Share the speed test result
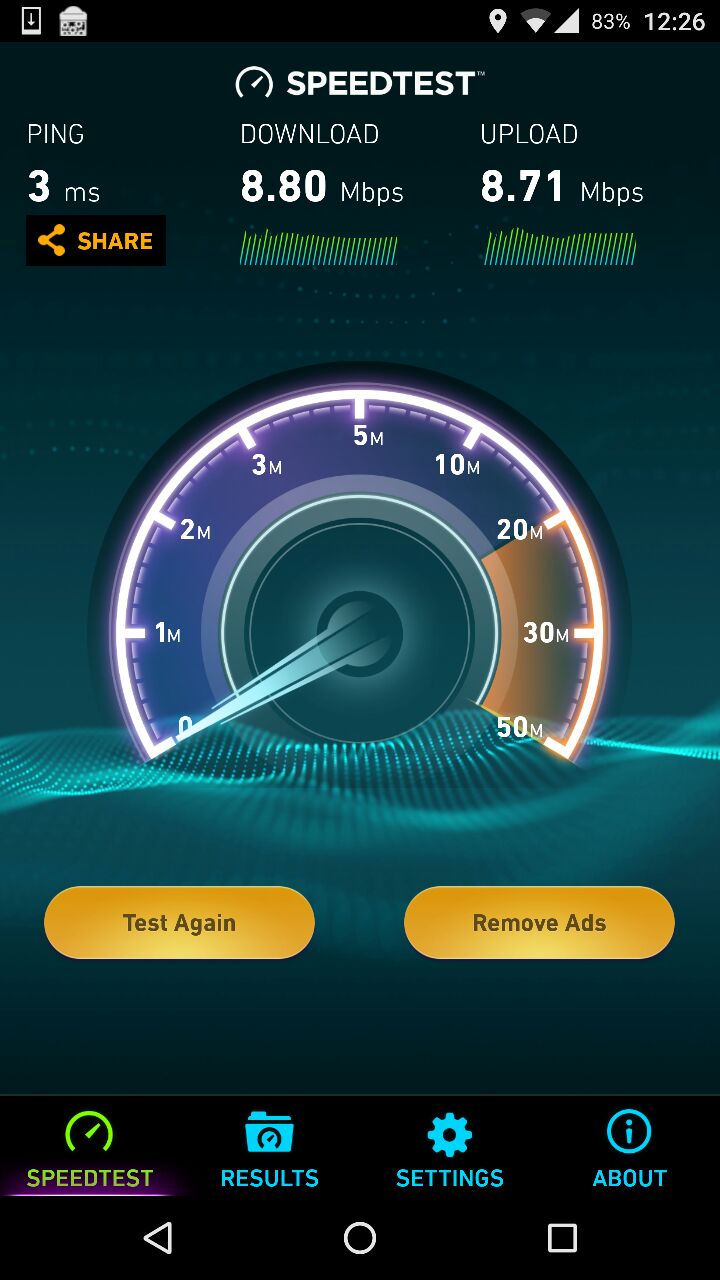 point(96,241)
